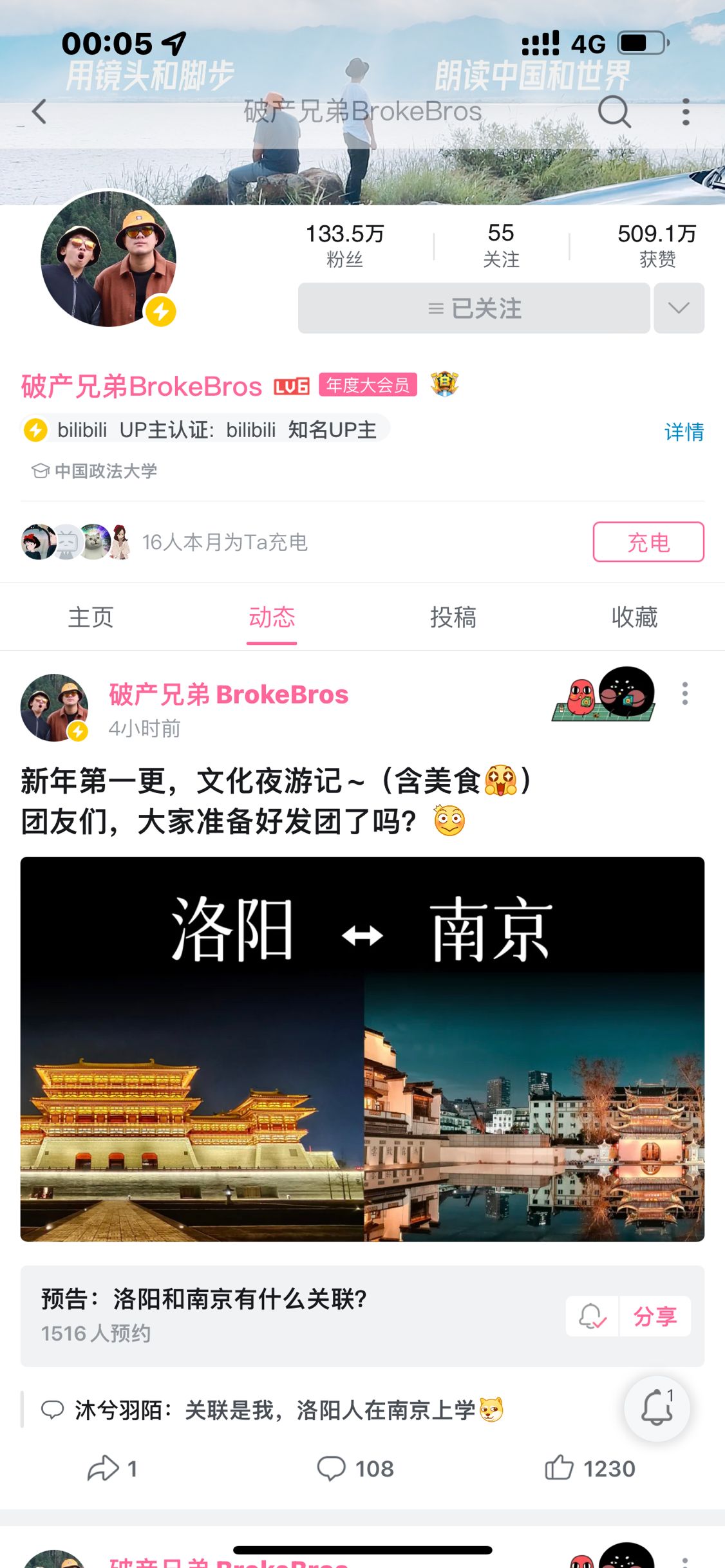The height and width of the screenshot is (1568, 725).
Task: Open the more options menu on the post
Action: (x=685, y=694)
